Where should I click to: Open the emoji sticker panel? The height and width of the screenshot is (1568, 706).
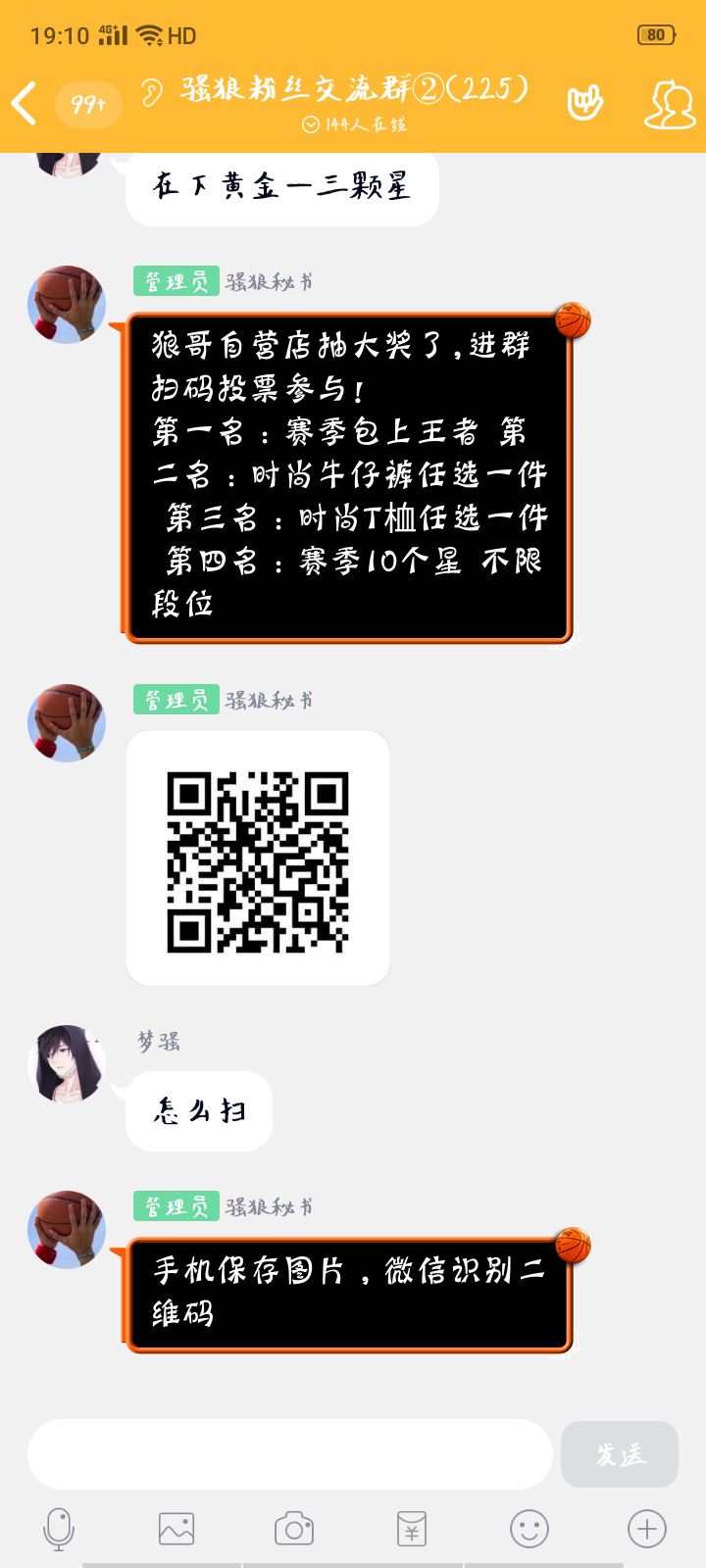tap(529, 1529)
